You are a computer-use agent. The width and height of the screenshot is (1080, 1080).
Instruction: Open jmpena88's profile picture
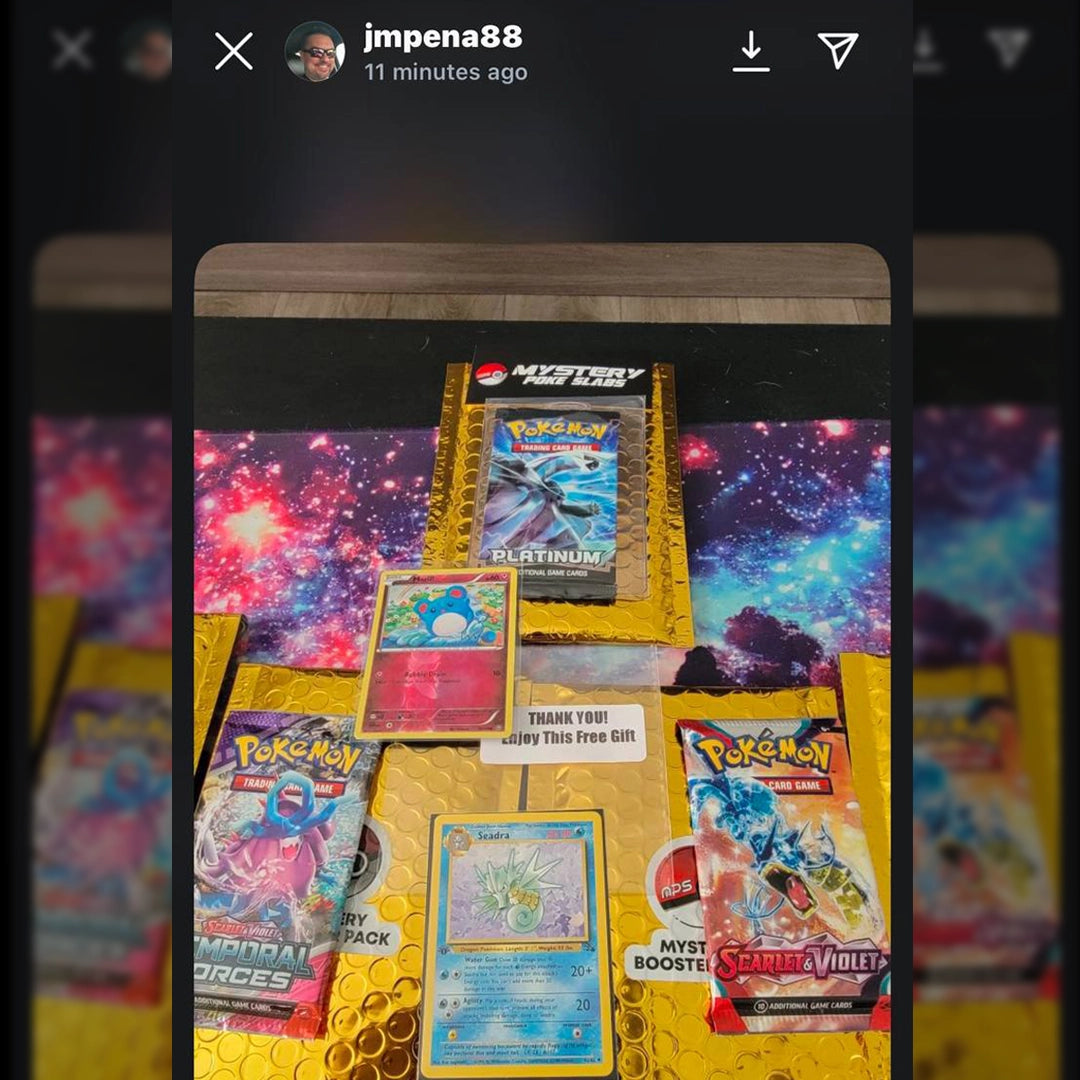[315, 51]
